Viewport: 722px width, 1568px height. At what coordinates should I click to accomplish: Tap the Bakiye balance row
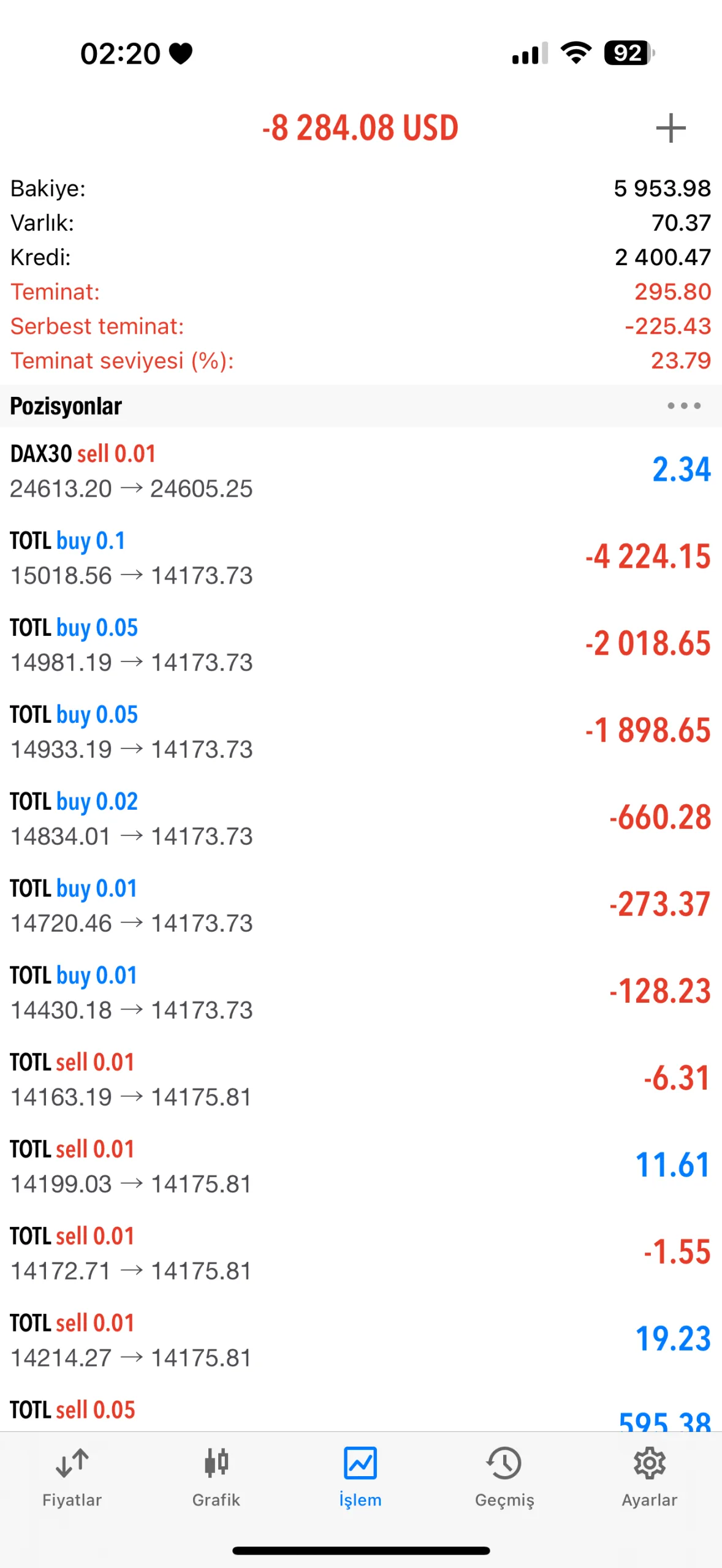361,189
